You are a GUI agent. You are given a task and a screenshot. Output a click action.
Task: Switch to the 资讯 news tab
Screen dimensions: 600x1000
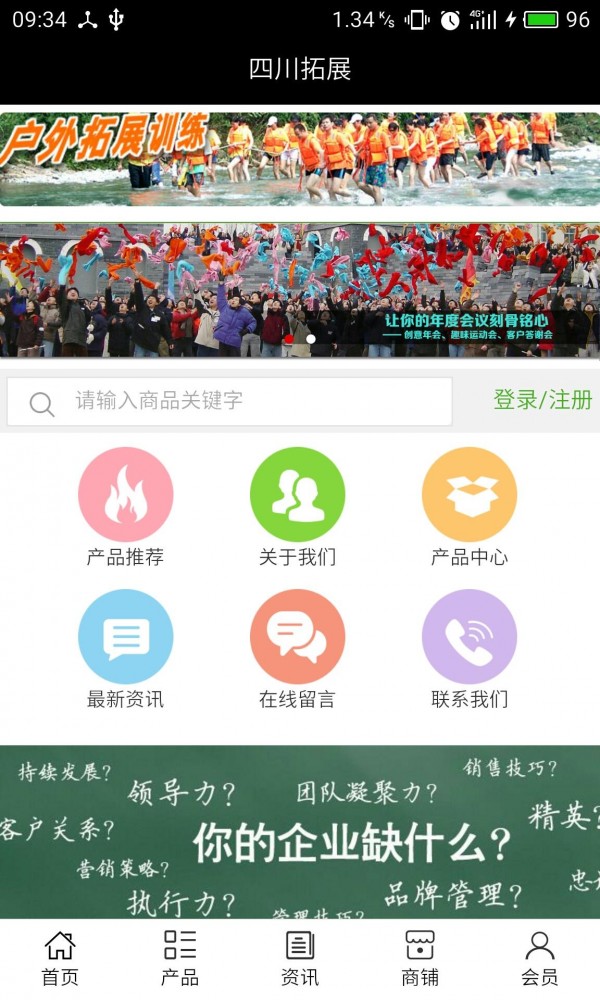pos(300,958)
